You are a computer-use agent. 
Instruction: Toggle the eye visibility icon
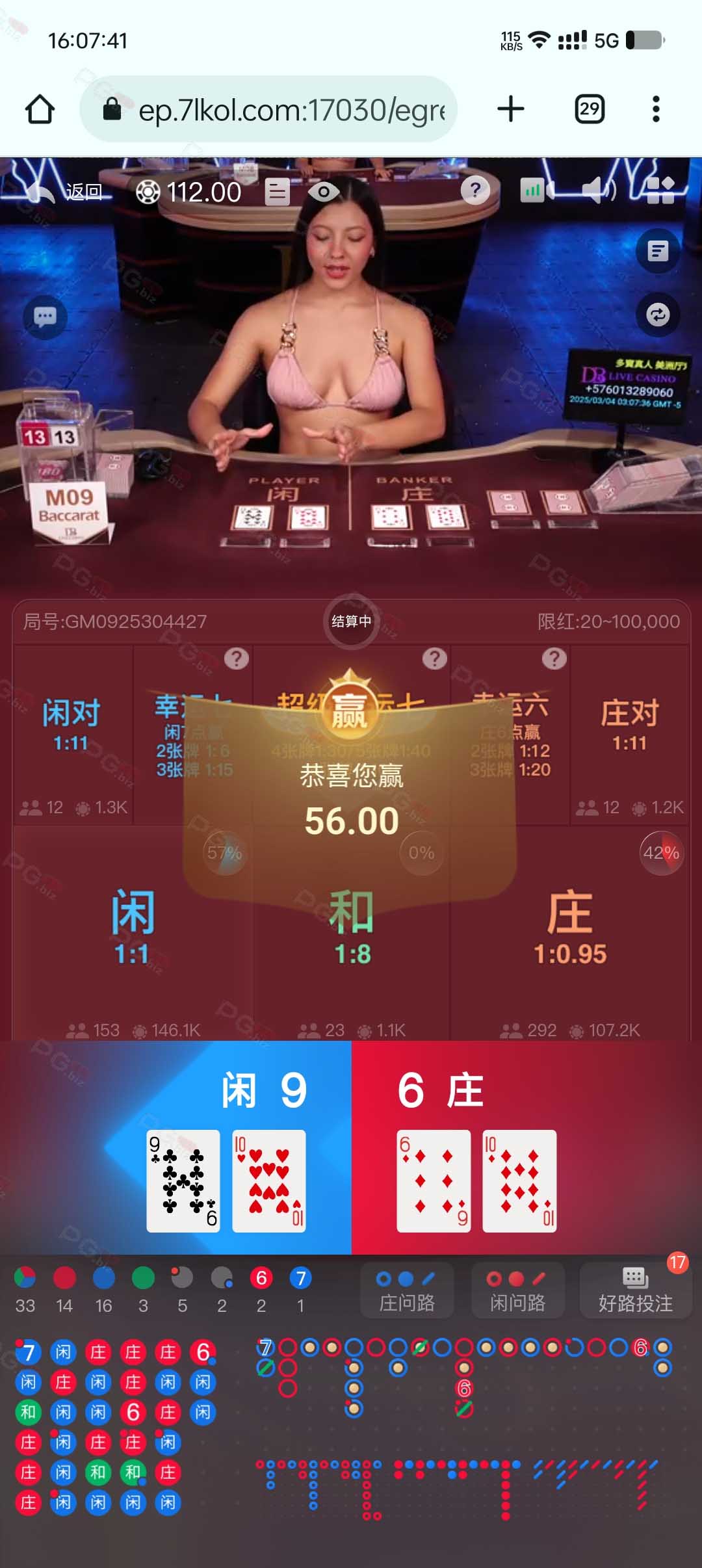[x=324, y=192]
